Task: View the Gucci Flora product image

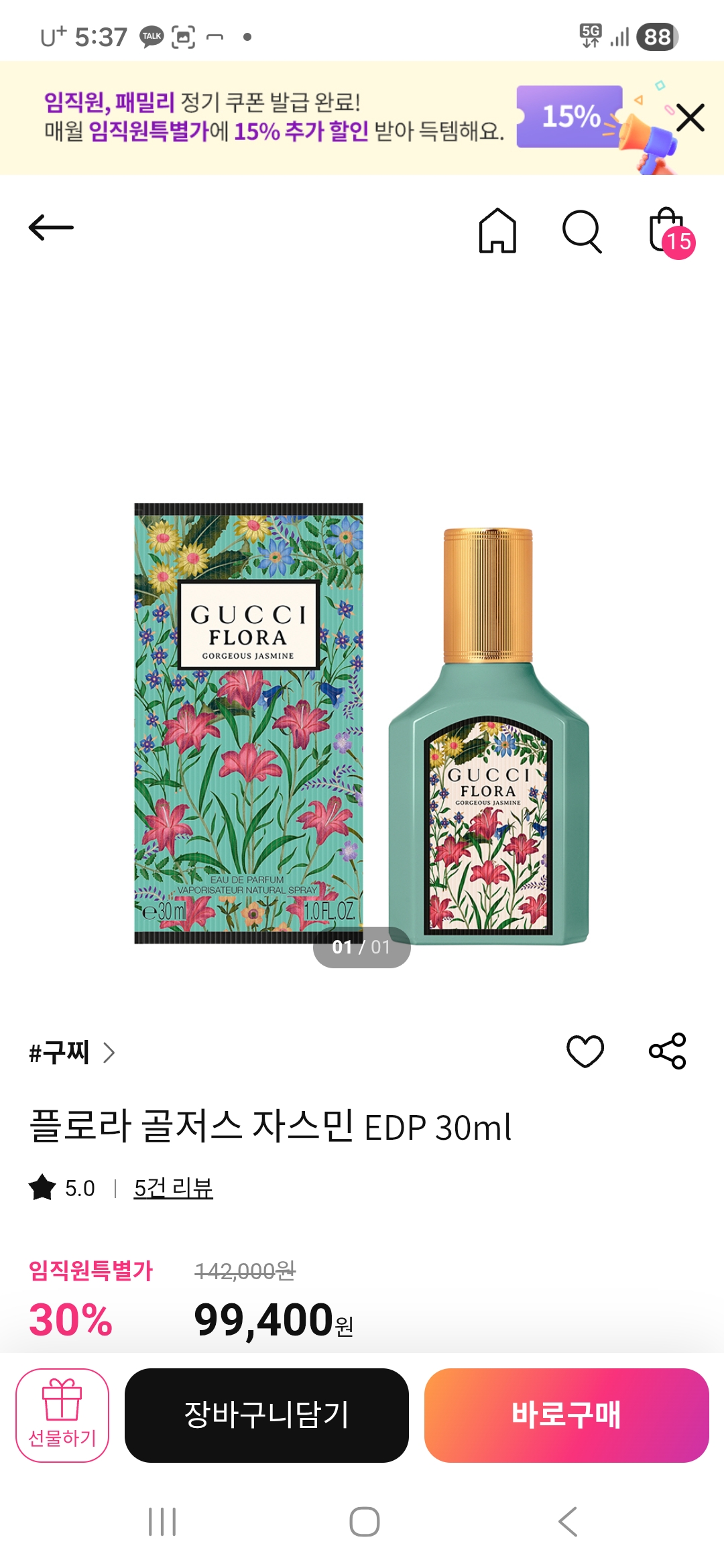Action: click(362, 724)
